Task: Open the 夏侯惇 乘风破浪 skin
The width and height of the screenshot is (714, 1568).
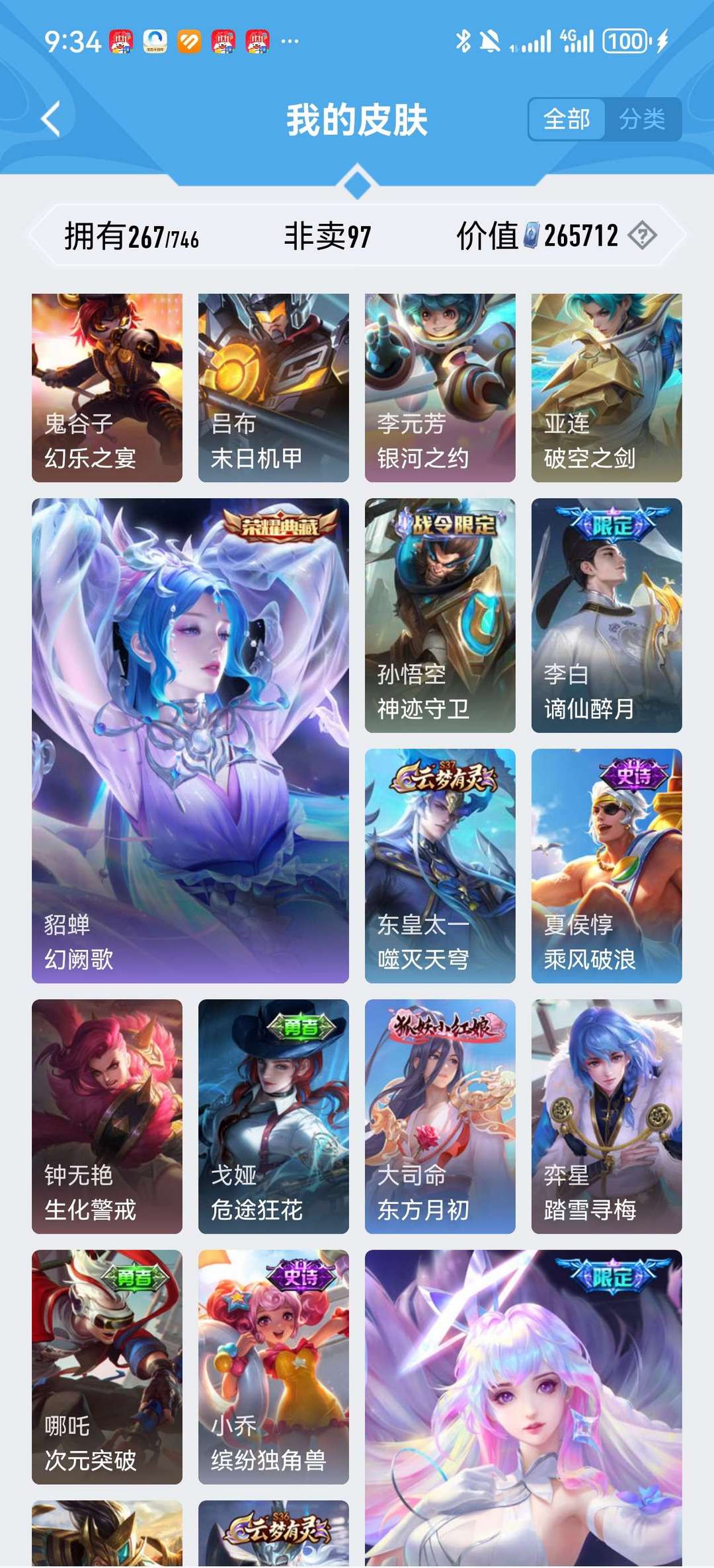Action: 607,866
